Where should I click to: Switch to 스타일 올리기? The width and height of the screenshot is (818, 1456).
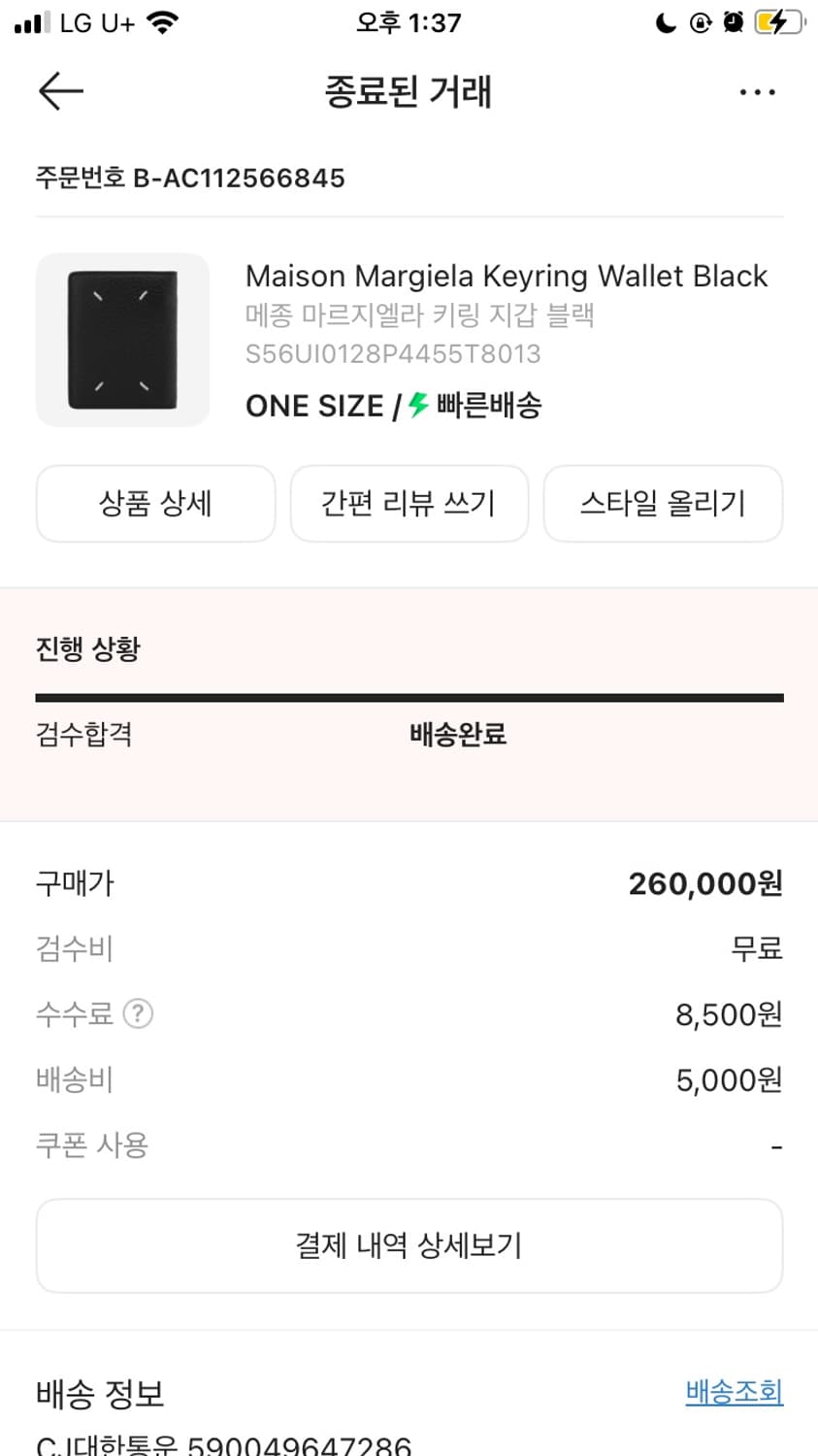[663, 503]
